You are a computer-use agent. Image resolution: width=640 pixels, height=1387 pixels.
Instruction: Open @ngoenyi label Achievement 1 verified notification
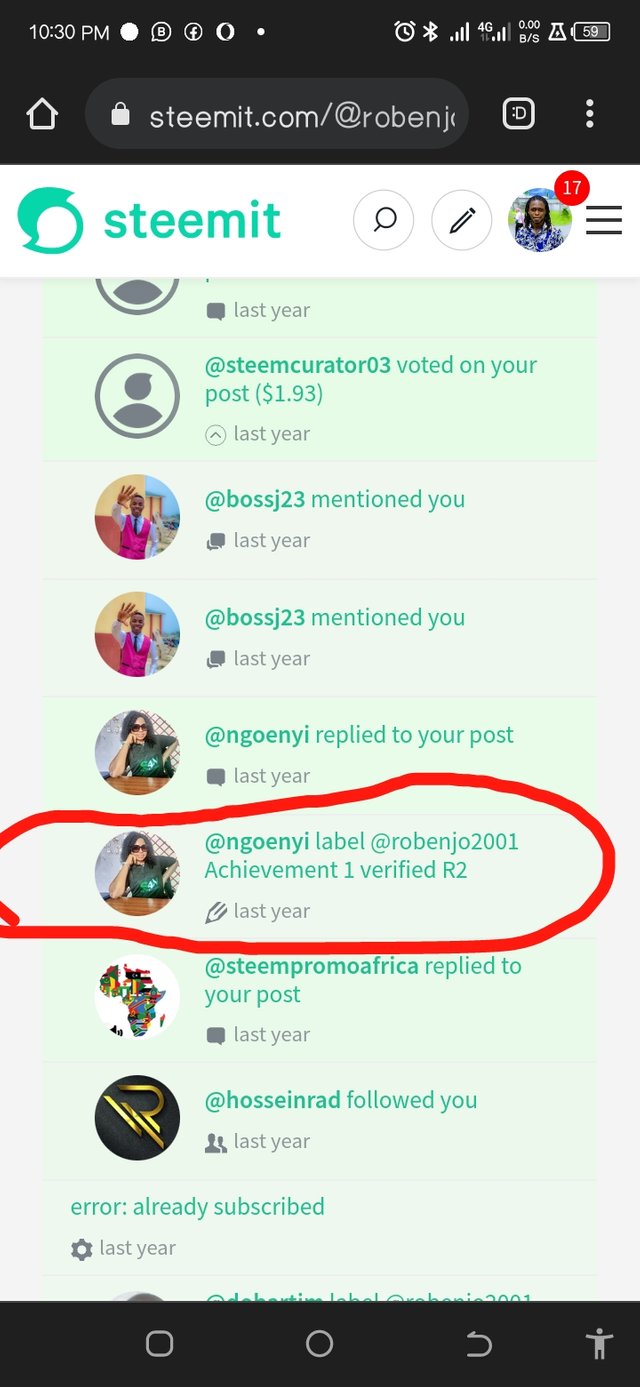click(320, 875)
